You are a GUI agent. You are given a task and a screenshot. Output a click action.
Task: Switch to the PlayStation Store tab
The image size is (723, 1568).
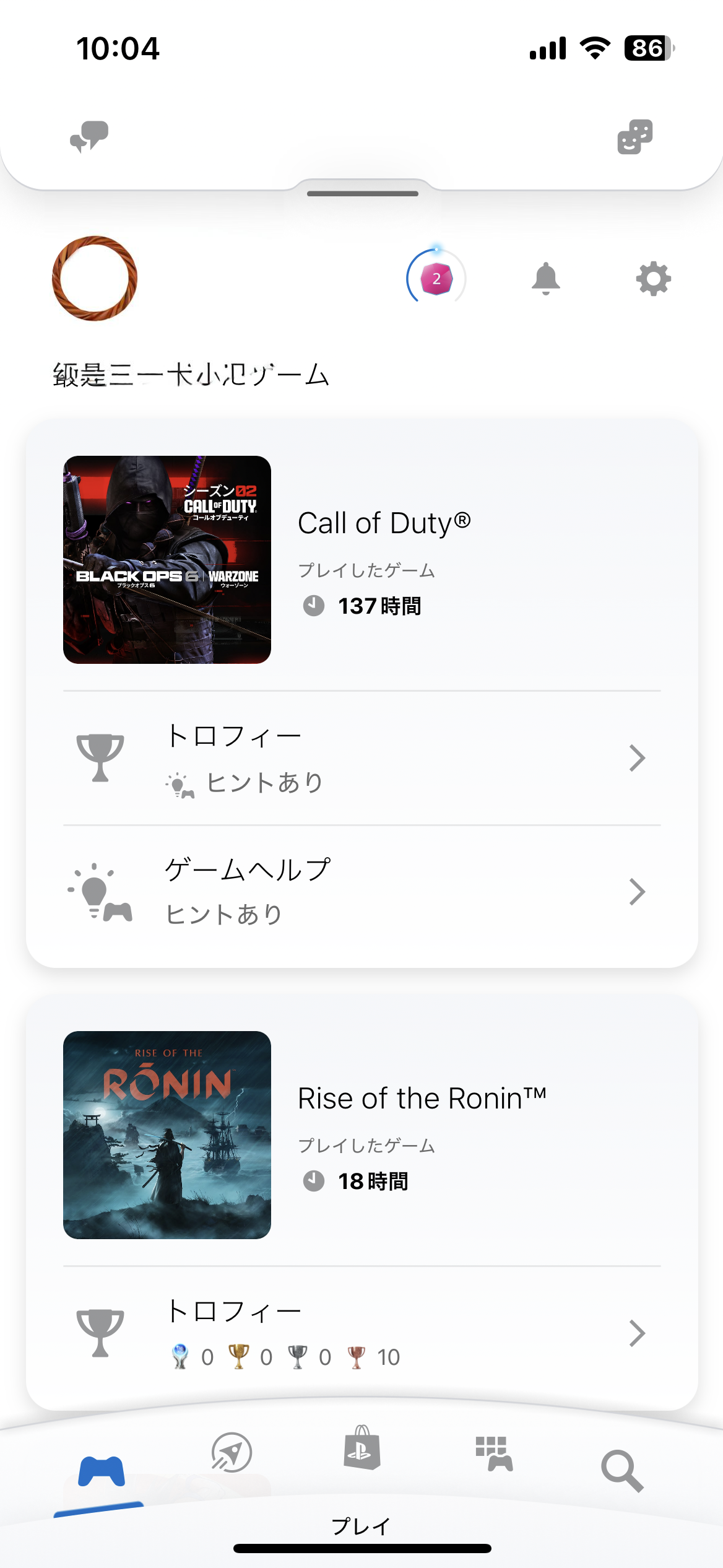pos(362,1447)
